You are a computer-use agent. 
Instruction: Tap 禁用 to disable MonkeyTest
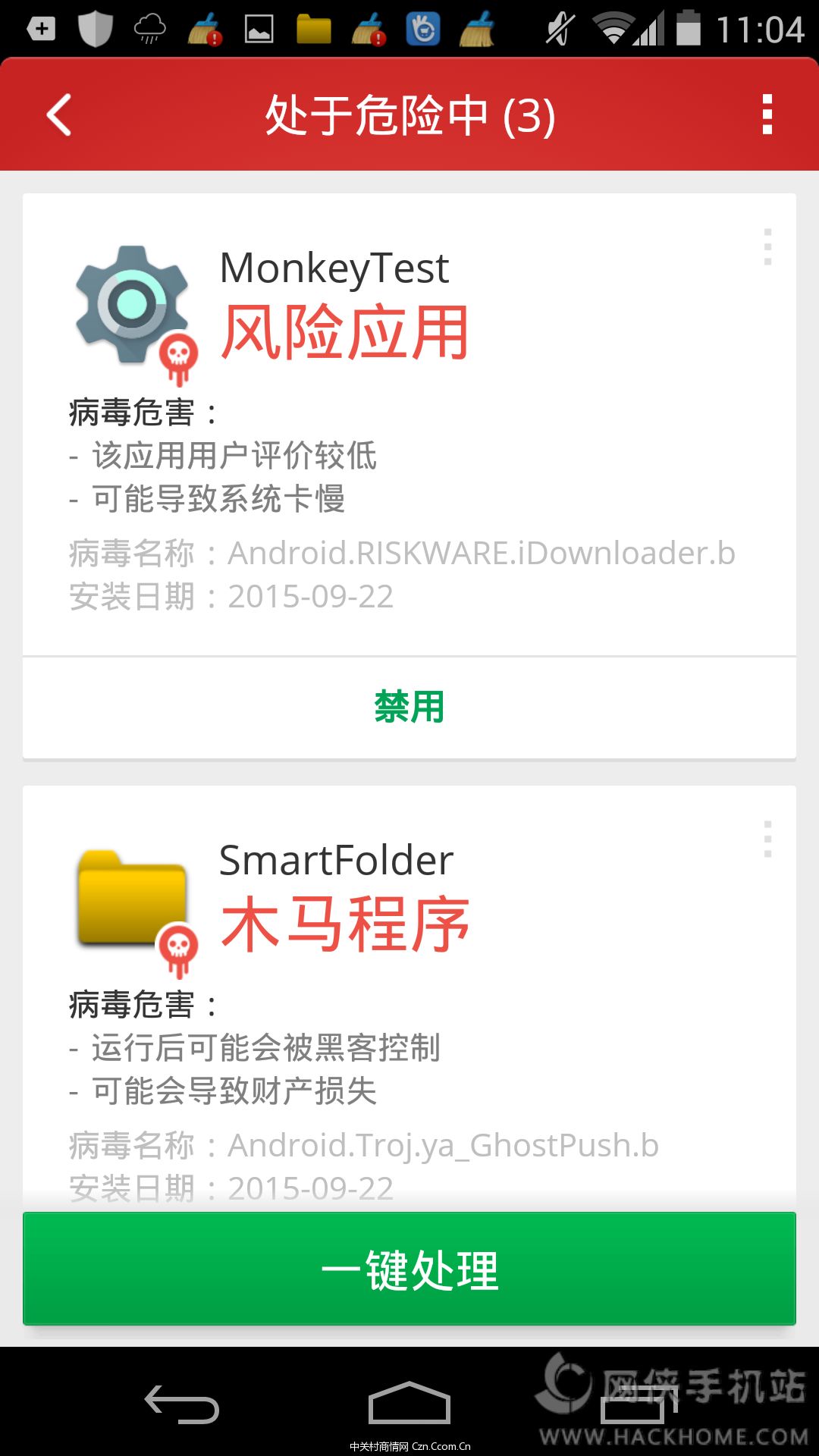pyautogui.click(x=409, y=707)
